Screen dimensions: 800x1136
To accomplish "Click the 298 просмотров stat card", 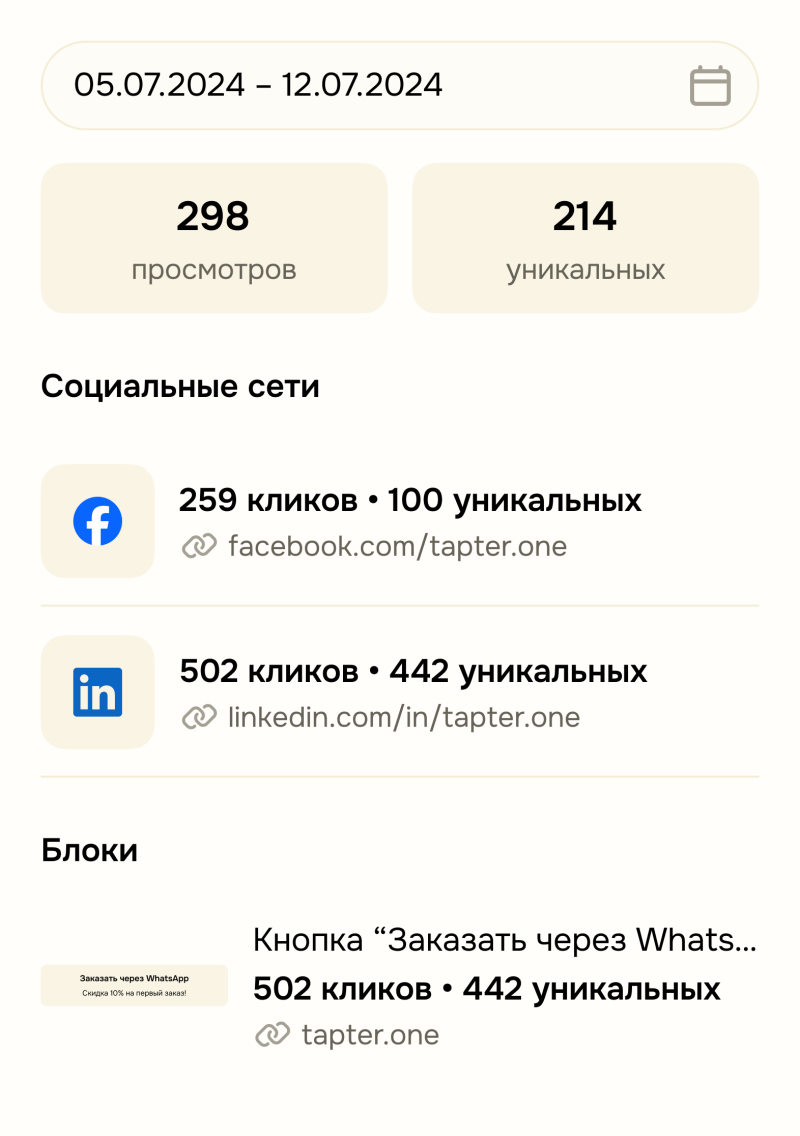I will point(214,238).
